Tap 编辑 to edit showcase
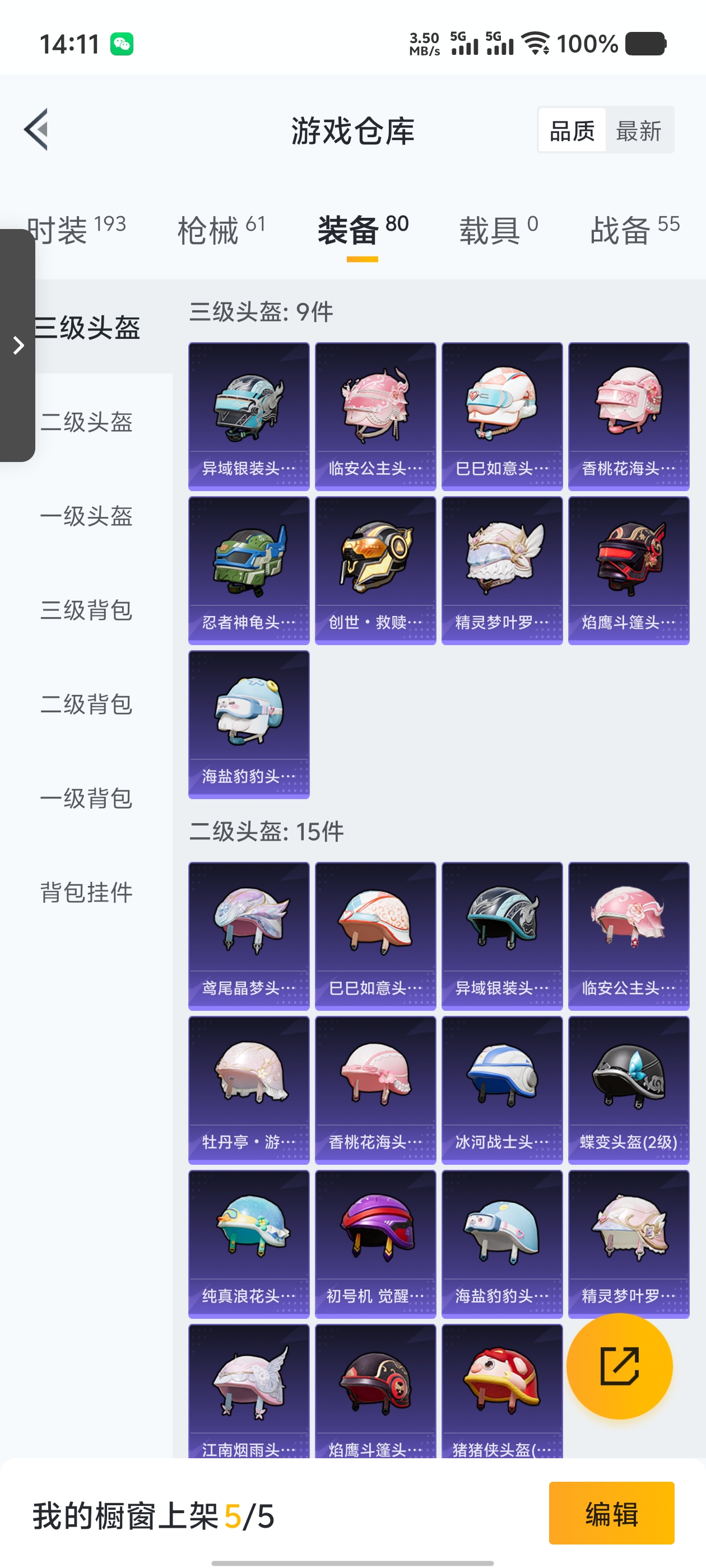 [x=611, y=1513]
